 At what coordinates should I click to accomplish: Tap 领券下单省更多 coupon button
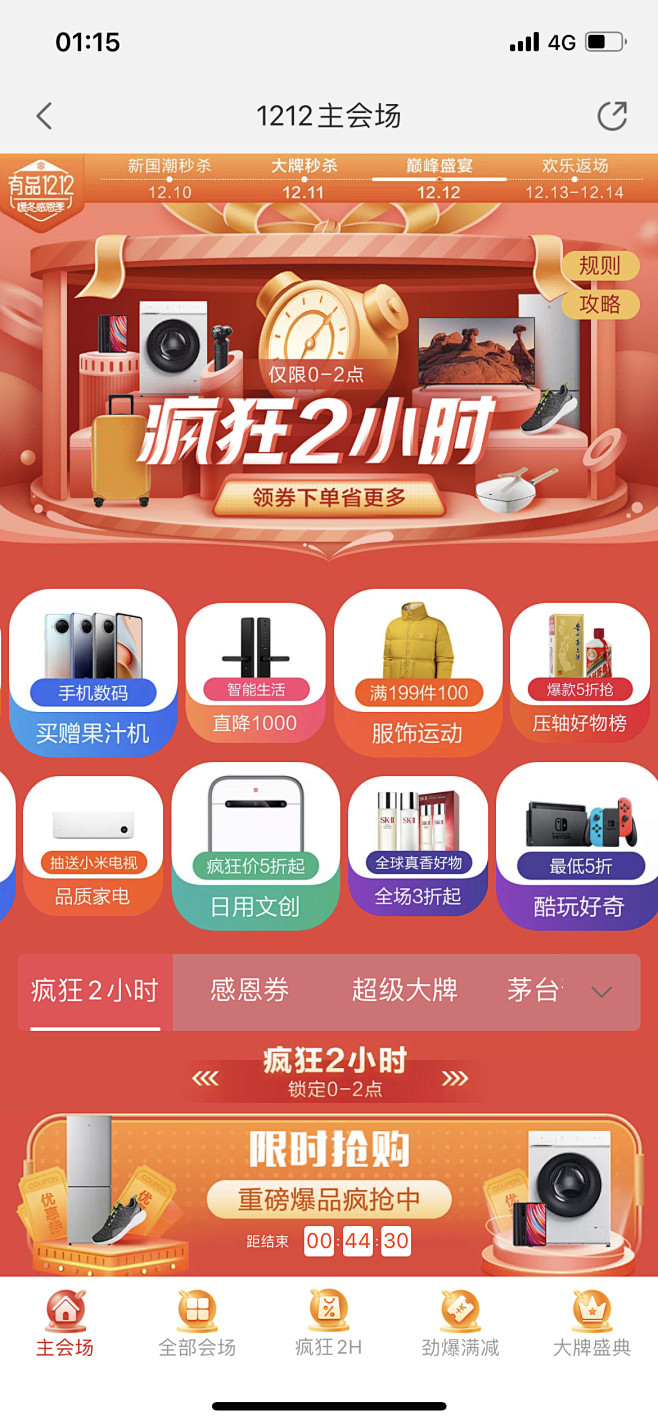(329, 497)
